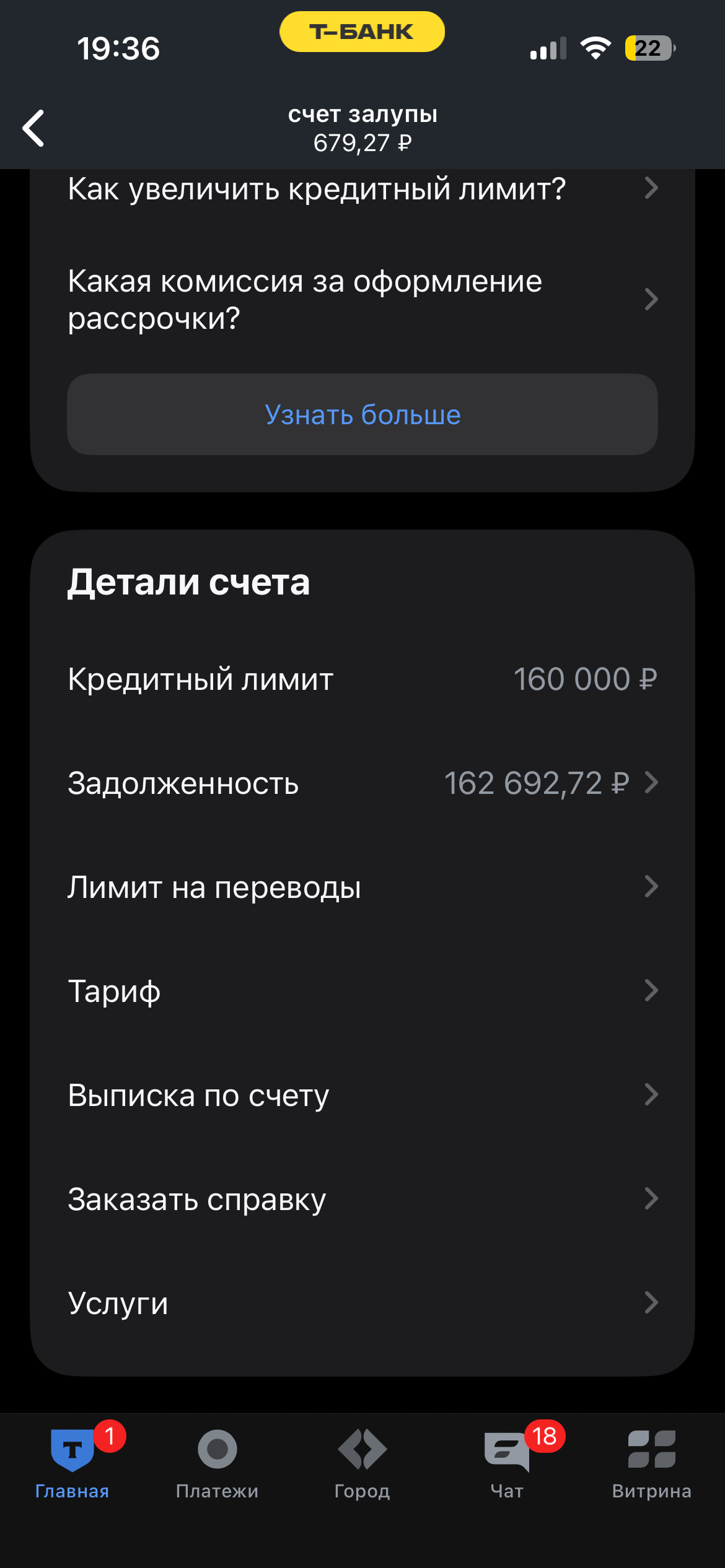This screenshot has width=725, height=1568.
Task: Tap the battery indicator showing 22
Action: pos(648,48)
